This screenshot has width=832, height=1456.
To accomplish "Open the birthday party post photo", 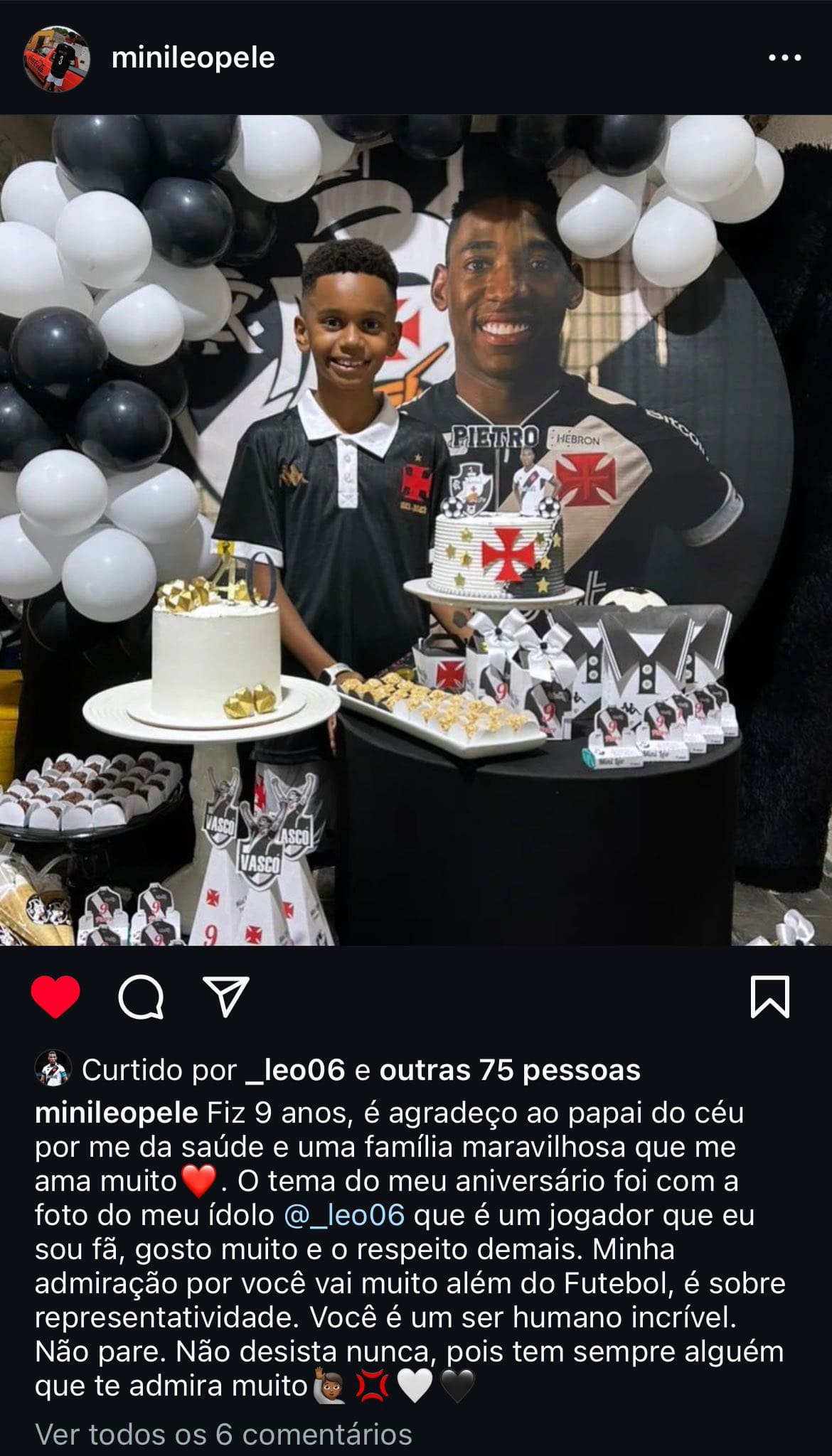I will click(416, 530).
